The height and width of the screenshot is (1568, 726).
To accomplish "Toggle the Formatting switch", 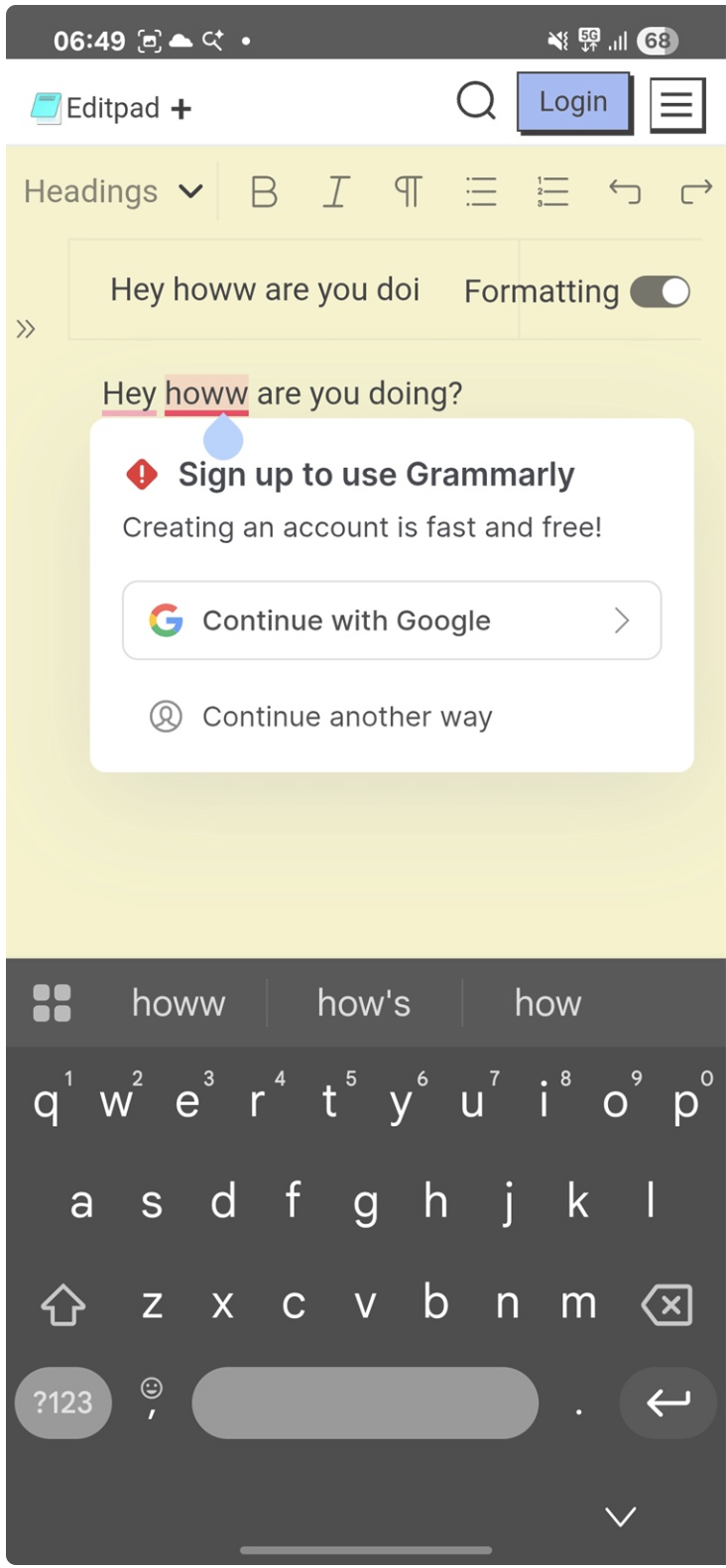I will (x=661, y=292).
